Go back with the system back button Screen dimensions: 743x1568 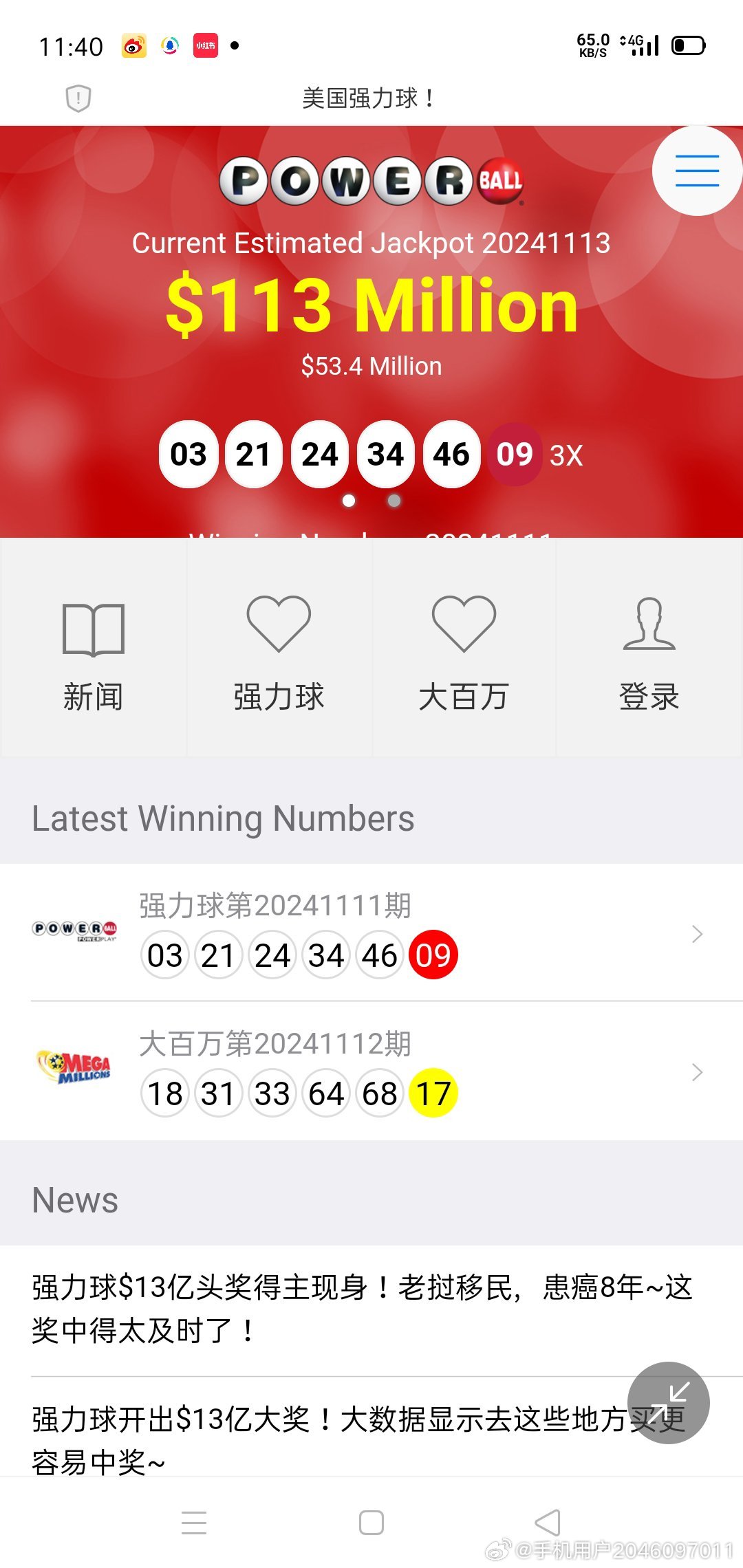[548, 1522]
